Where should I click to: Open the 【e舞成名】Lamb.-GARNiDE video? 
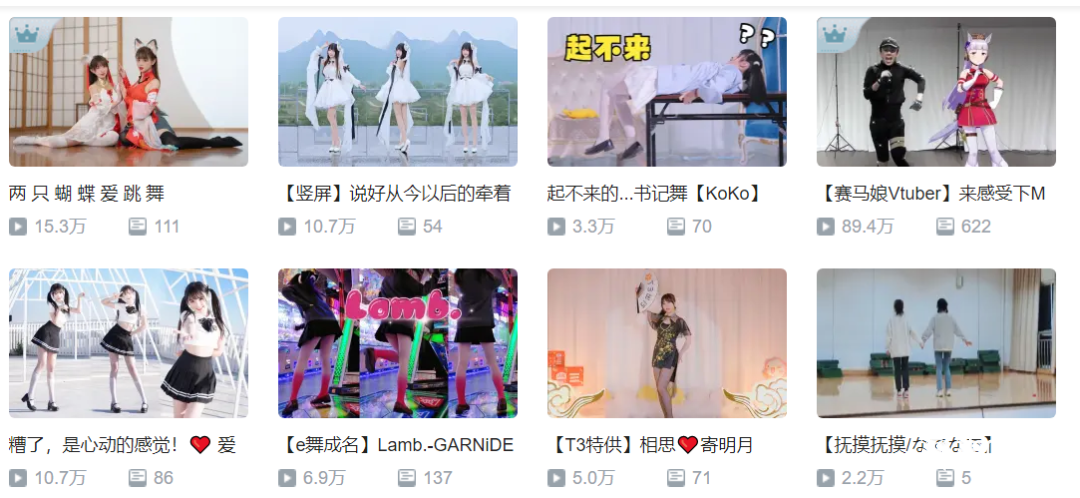click(x=397, y=343)
